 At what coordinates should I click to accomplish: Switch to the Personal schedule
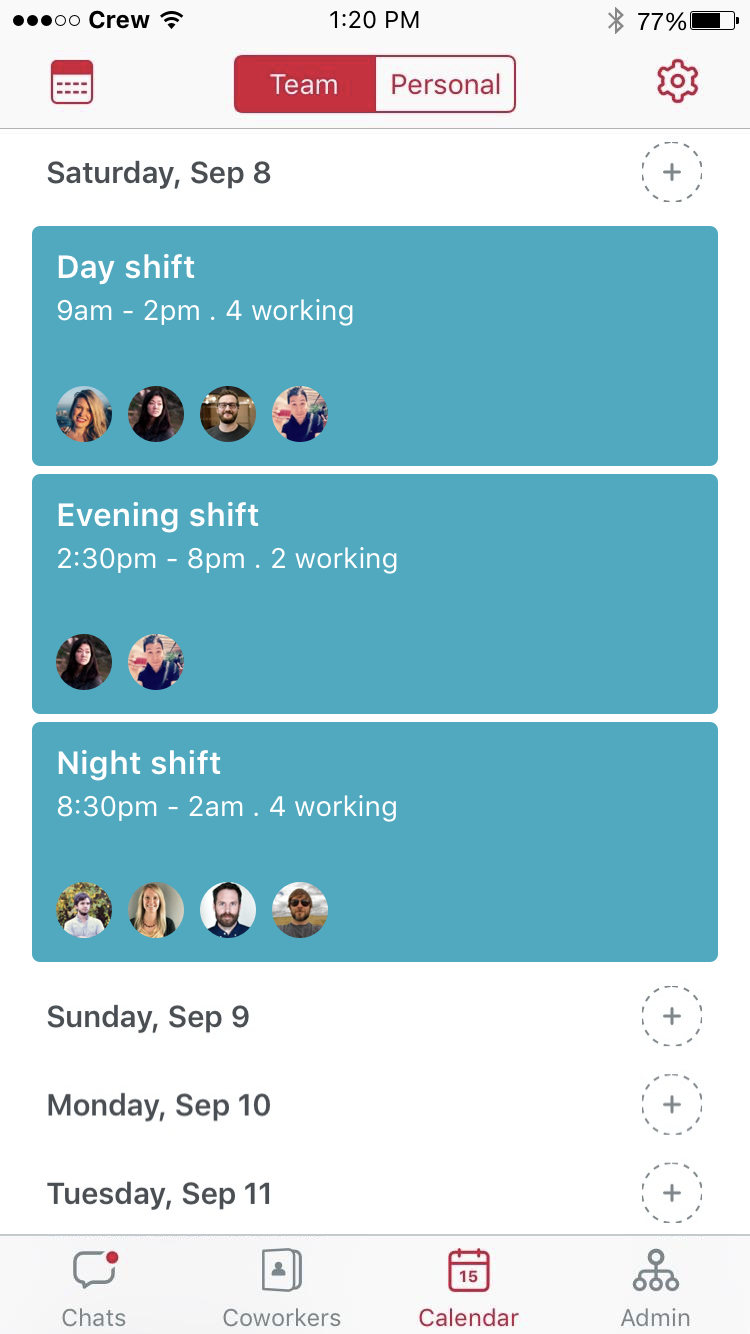(x=446, y=84)
